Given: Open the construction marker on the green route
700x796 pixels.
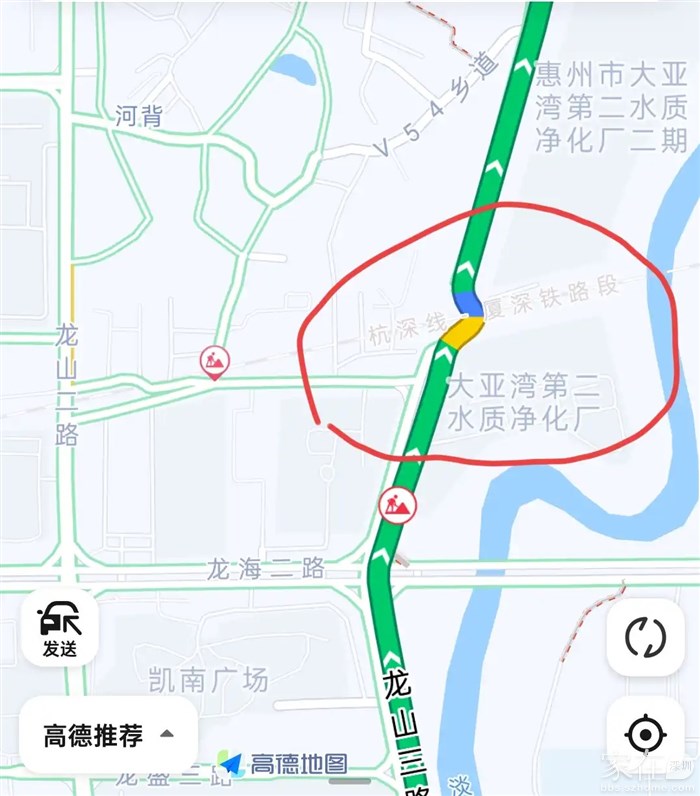Looking at the screenshot, I should [397, 505].
